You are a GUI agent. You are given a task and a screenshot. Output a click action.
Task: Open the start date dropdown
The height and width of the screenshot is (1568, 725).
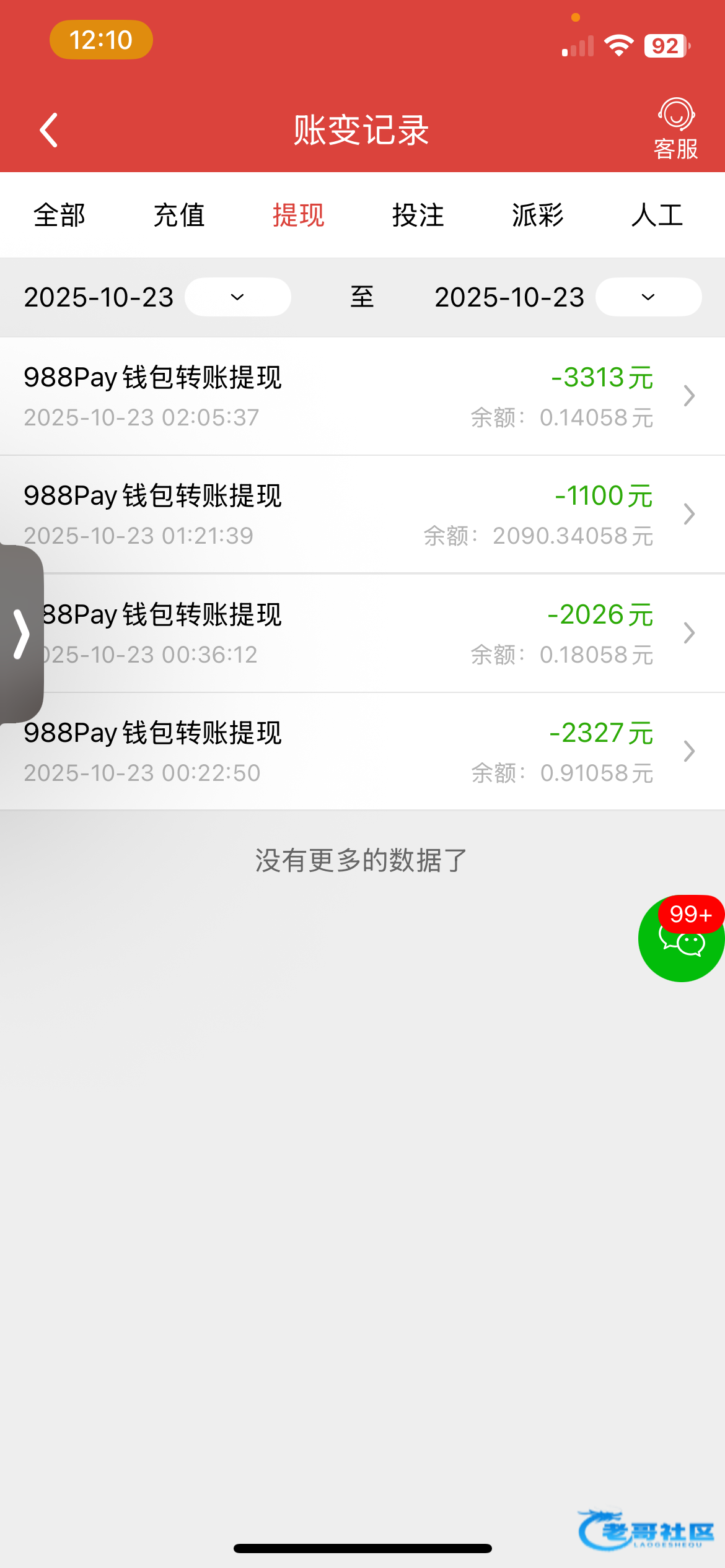pyautogui.click(x=238, y=297)
